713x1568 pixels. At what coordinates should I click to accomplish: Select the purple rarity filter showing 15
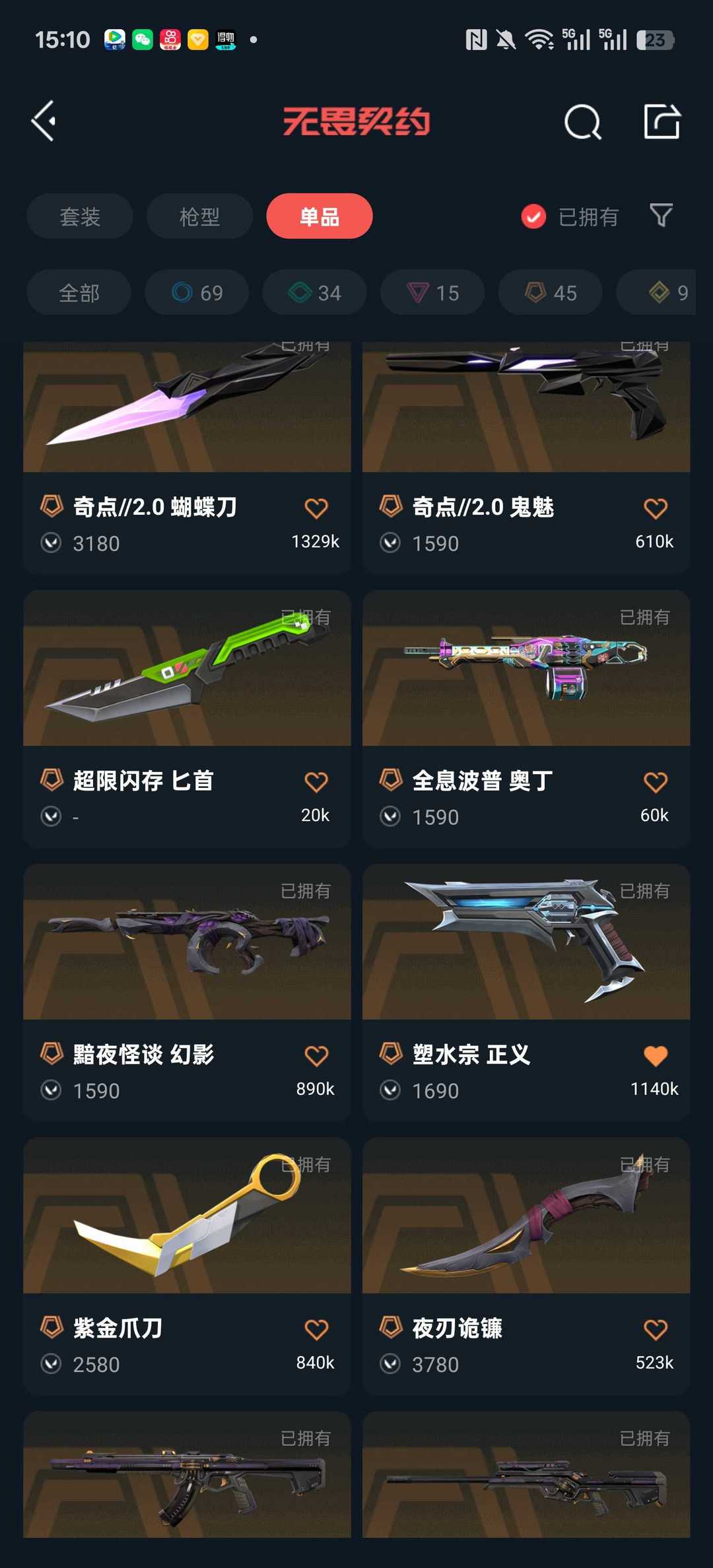(x=432, y=292)
